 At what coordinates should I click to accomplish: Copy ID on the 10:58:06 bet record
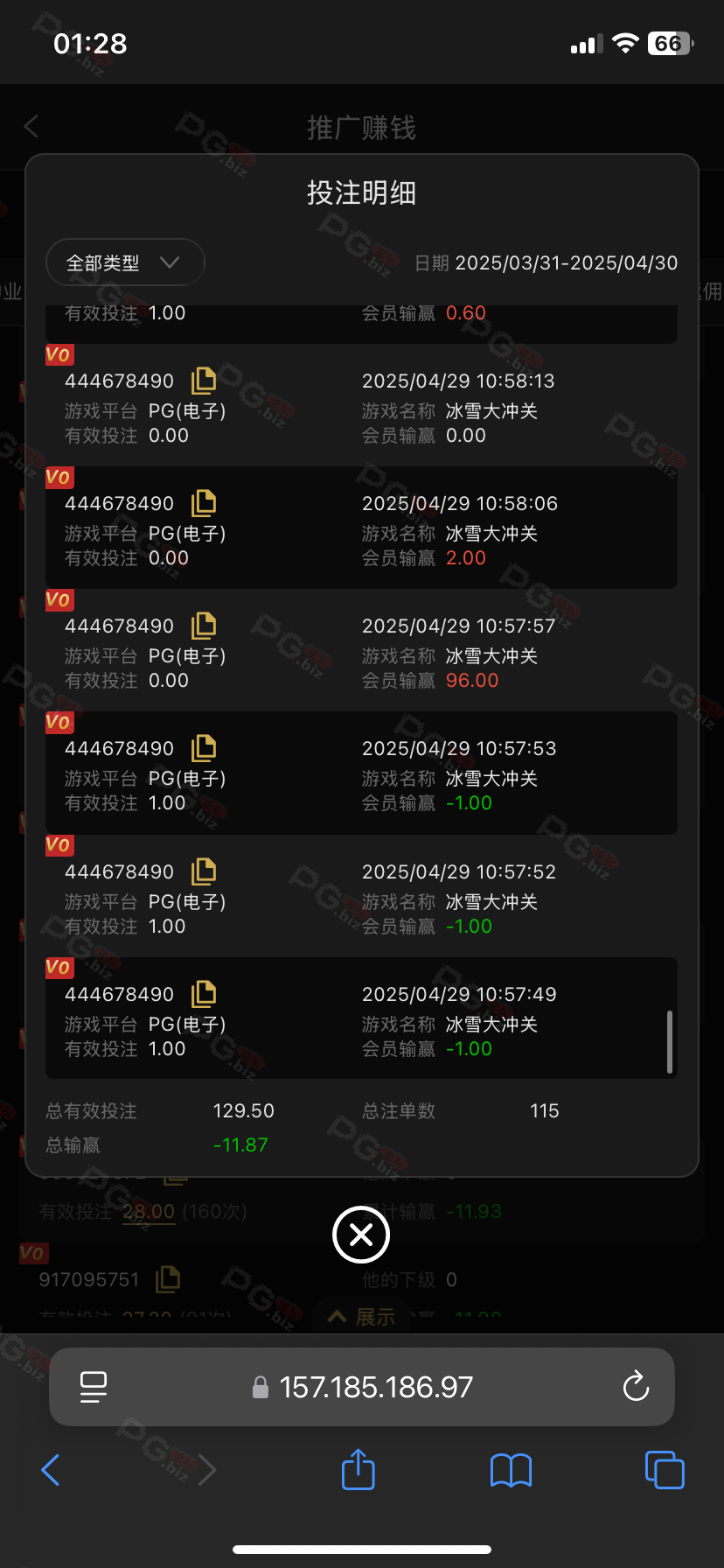(204, 503)
